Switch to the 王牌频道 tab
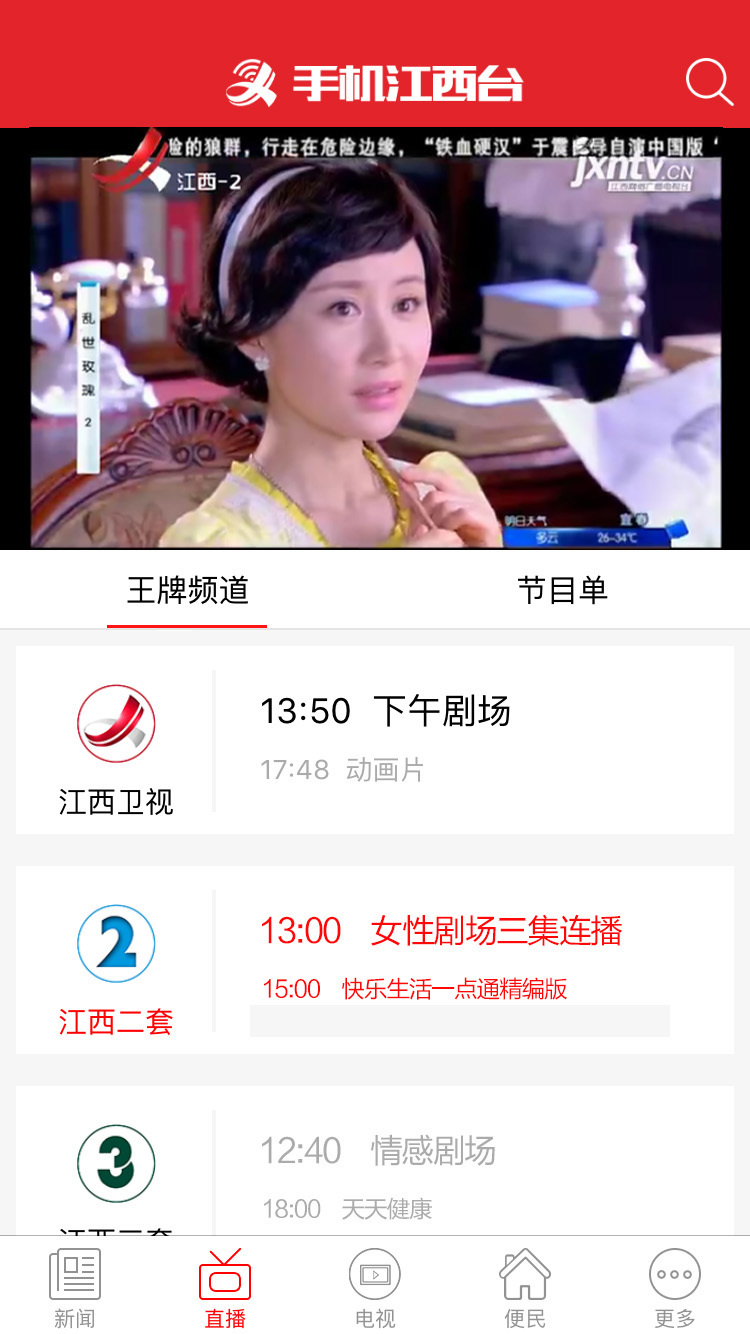Viewport: 750px width, 1334px height. click(x=187, y=590)
